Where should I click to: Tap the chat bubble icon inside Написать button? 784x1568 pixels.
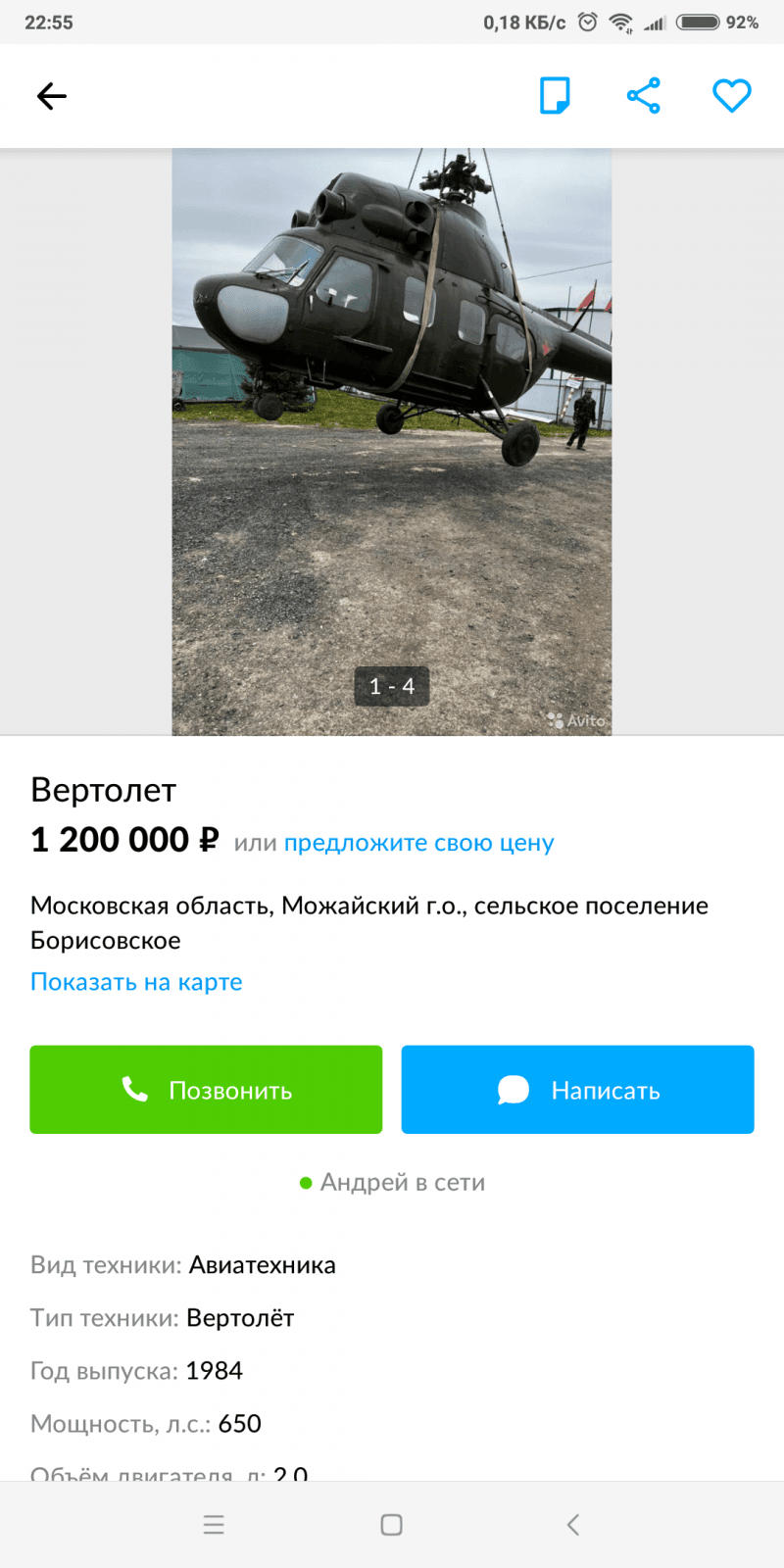[513, 1089]
